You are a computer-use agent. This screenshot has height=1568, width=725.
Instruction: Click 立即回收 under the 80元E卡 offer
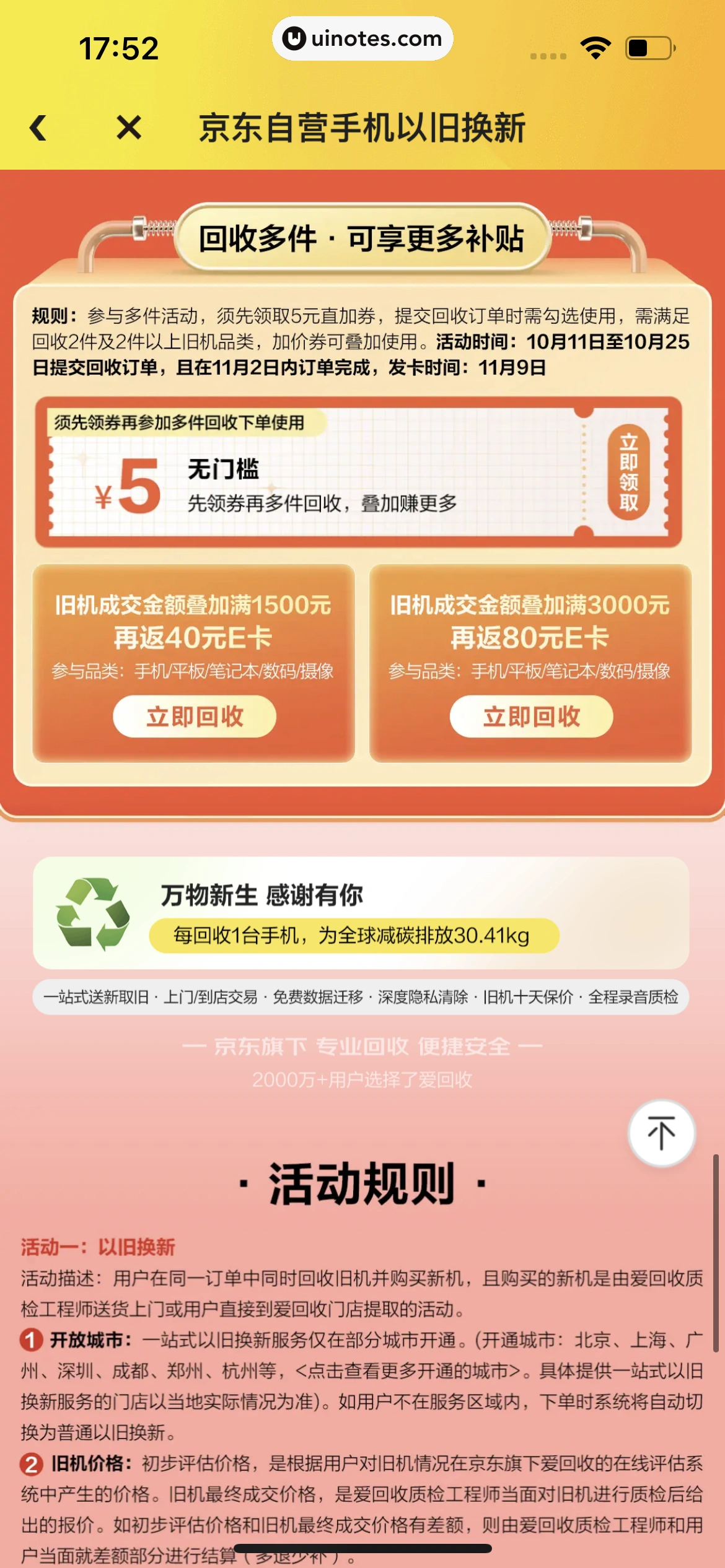point(532,716)
